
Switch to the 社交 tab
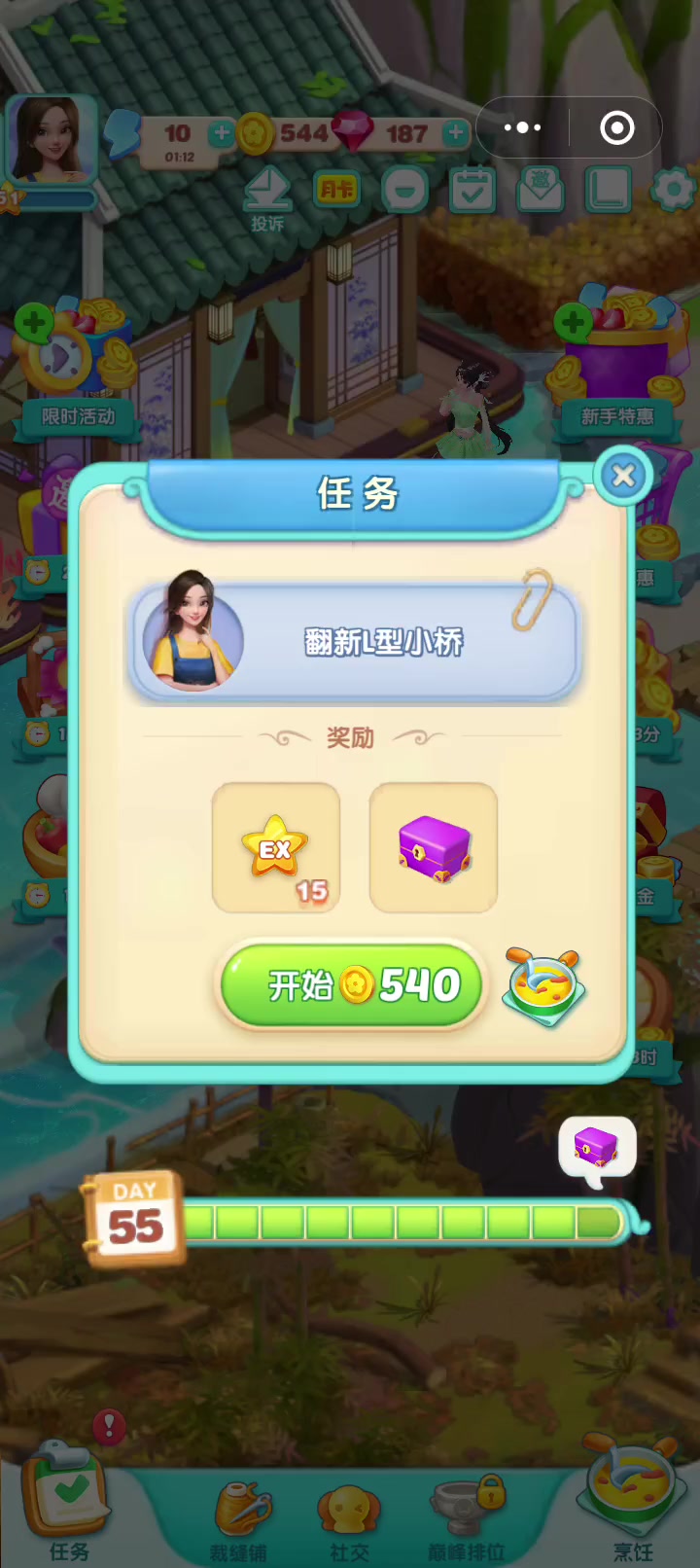(349, 1522)
